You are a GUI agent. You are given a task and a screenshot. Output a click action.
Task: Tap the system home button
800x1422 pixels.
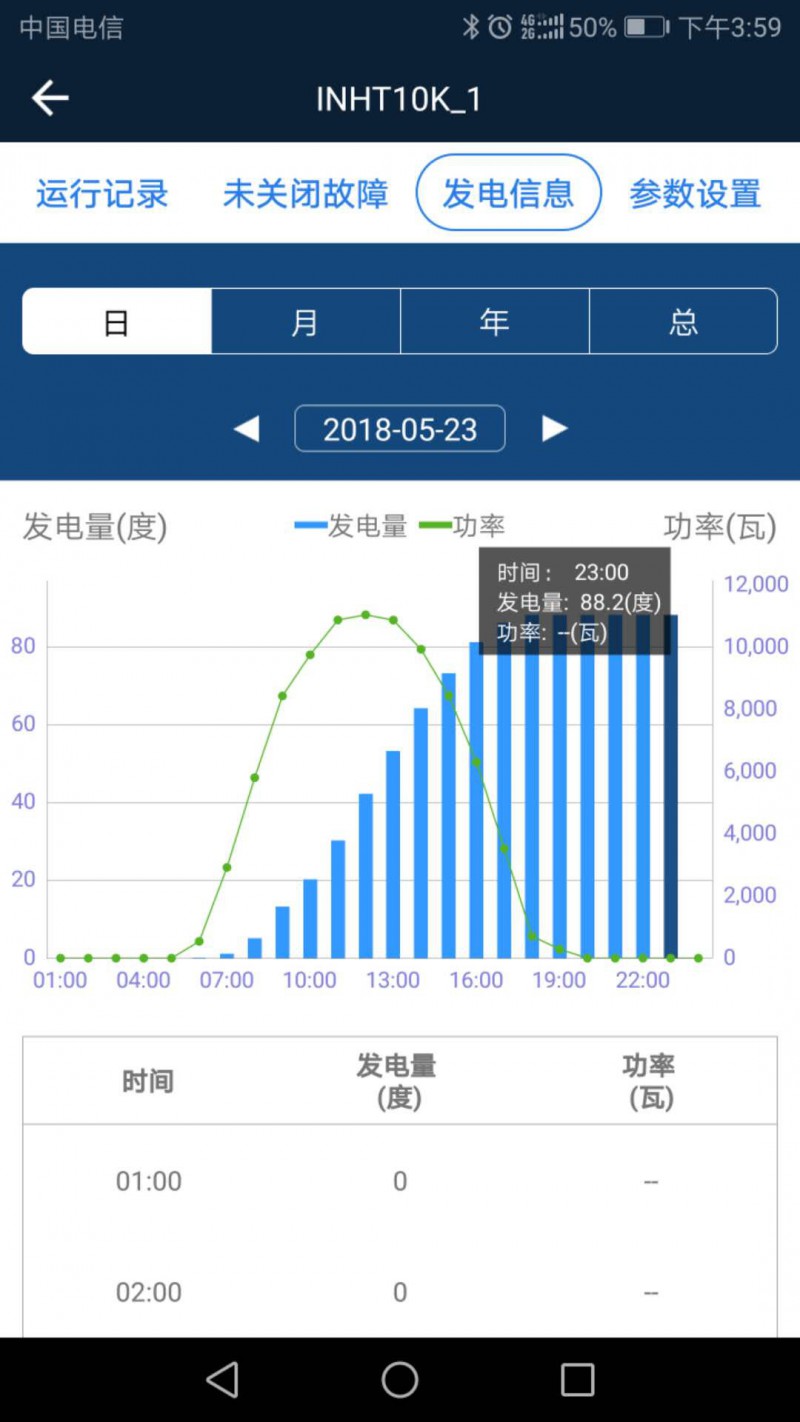coord(399,1380)
